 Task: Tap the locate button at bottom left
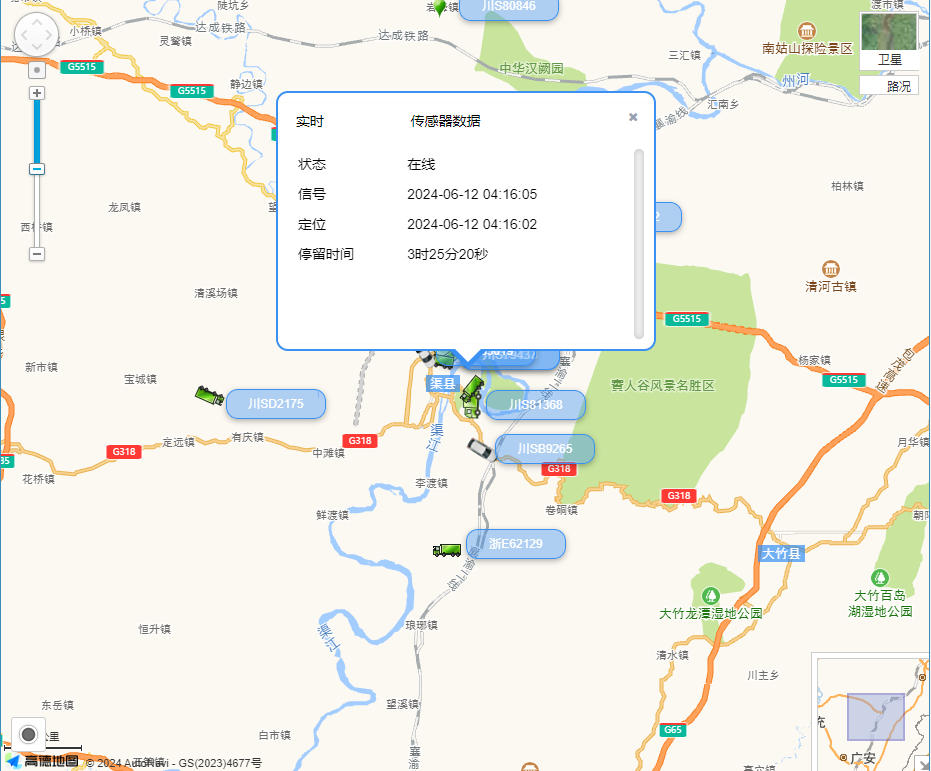coord(28,735)
